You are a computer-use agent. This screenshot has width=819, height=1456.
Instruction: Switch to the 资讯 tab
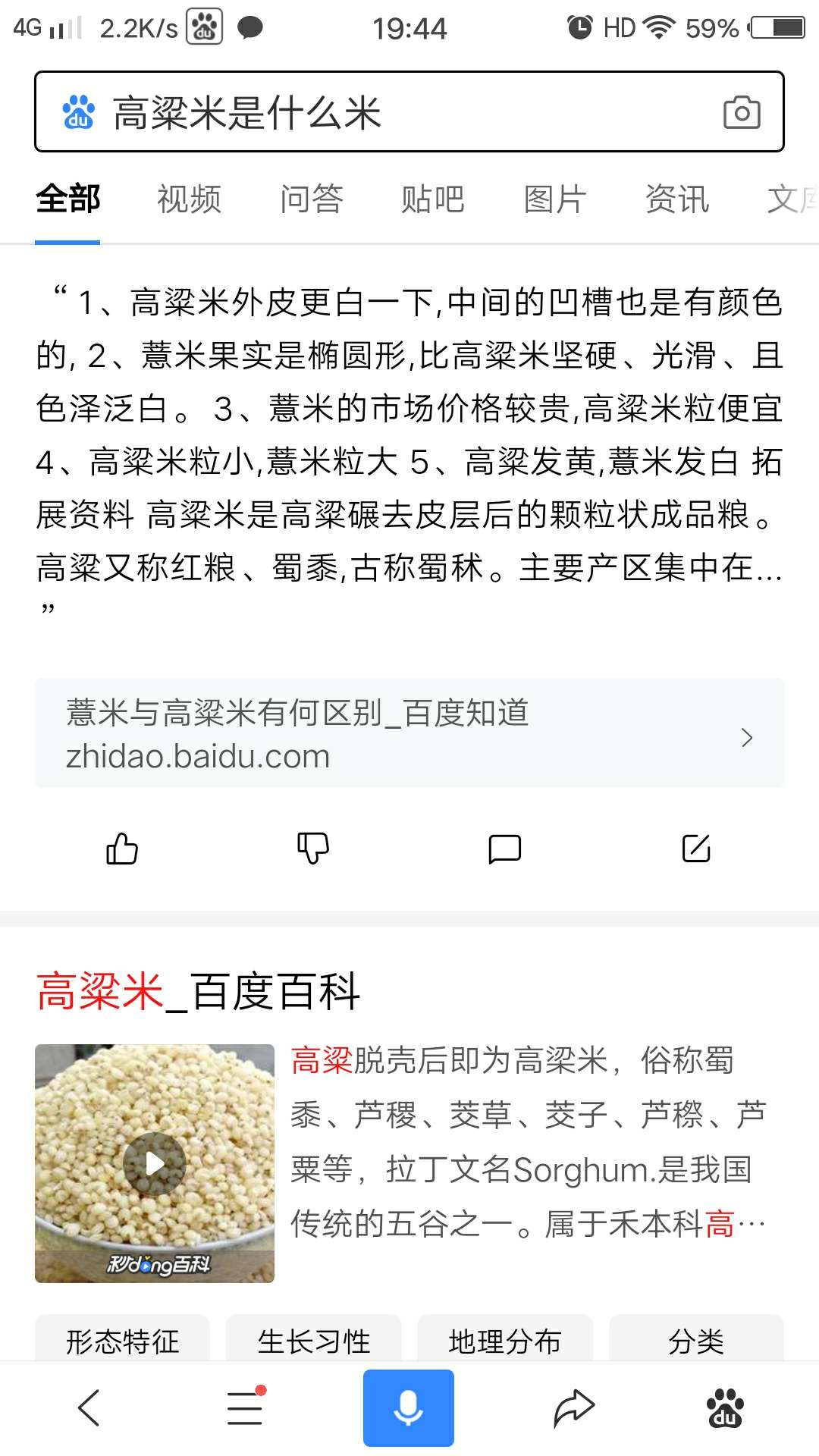[677, 199]
